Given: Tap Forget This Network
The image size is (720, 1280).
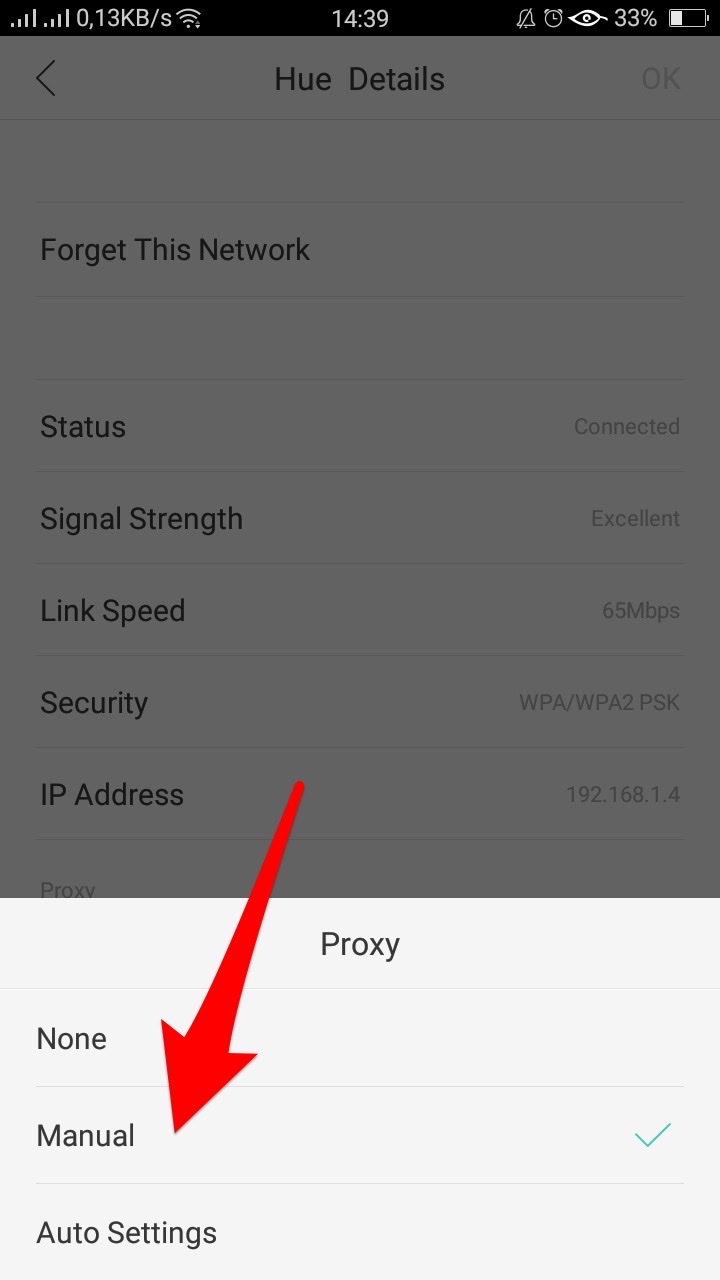Looking at the screenshot, I should click(175, 250).
